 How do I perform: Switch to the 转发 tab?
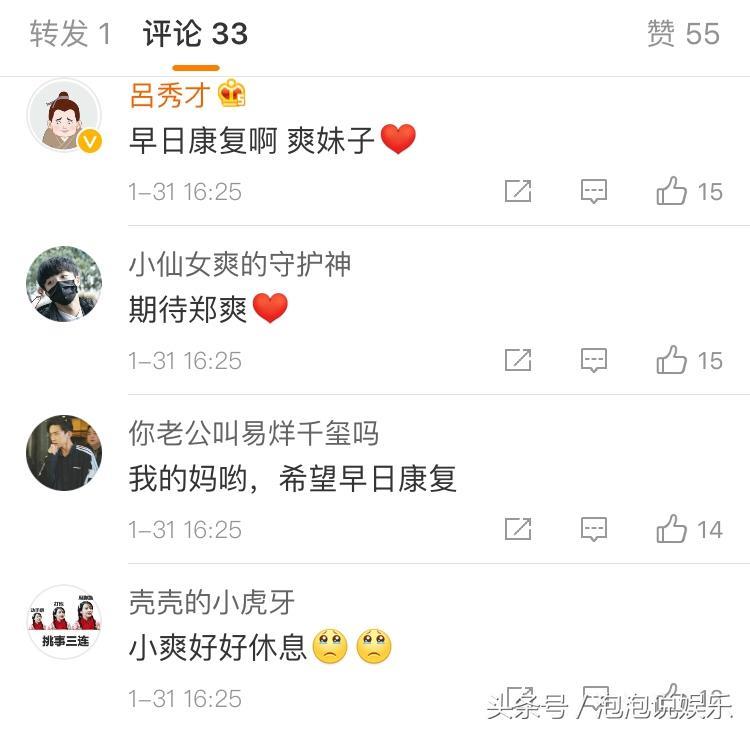click(70, 34)
